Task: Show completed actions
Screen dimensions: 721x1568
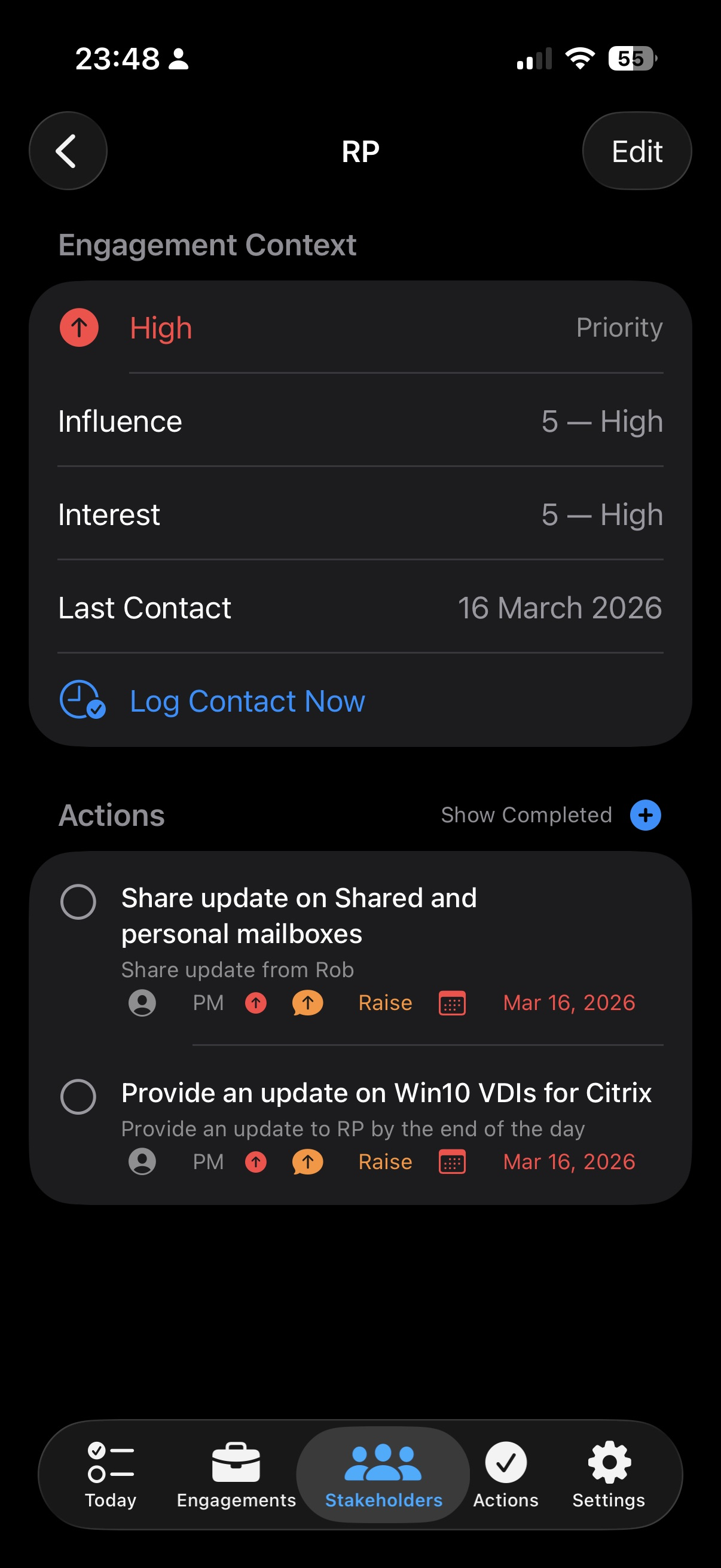Action: pos(526,814)
